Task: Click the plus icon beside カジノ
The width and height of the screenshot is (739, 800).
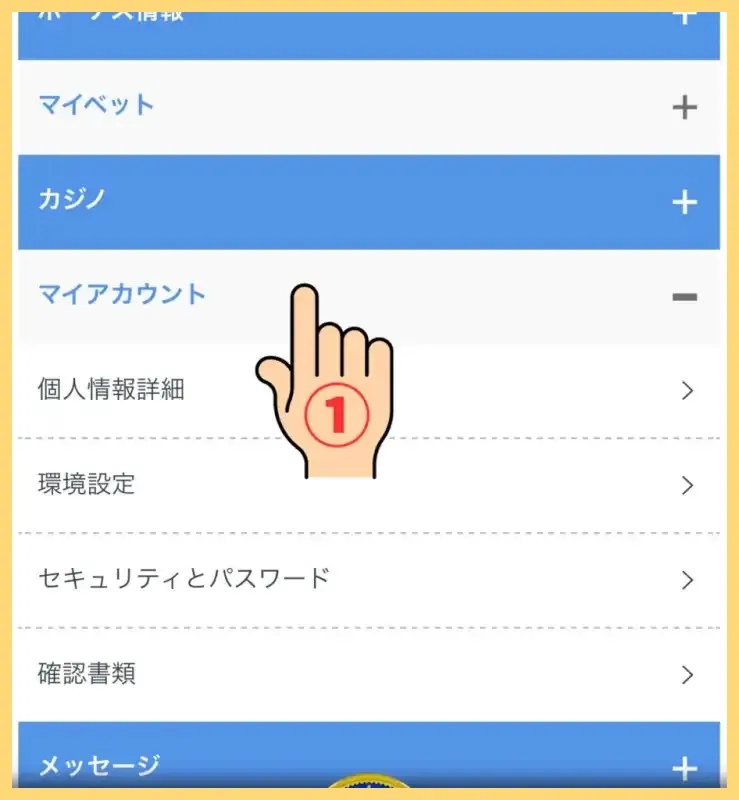Action: point(686,201)
